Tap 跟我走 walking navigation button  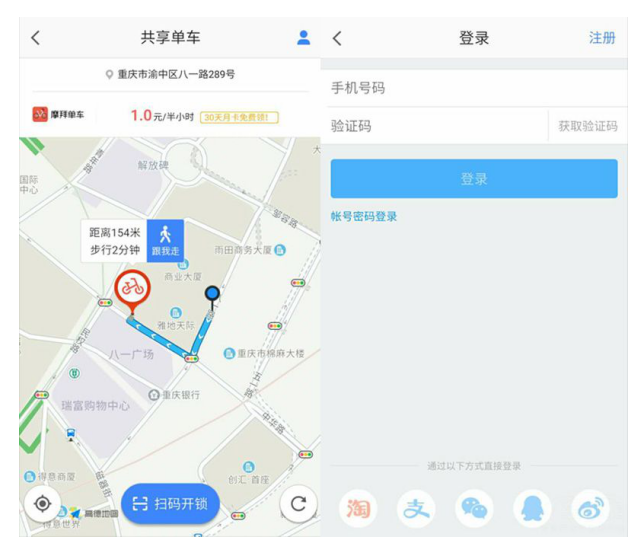click(165, 240)
